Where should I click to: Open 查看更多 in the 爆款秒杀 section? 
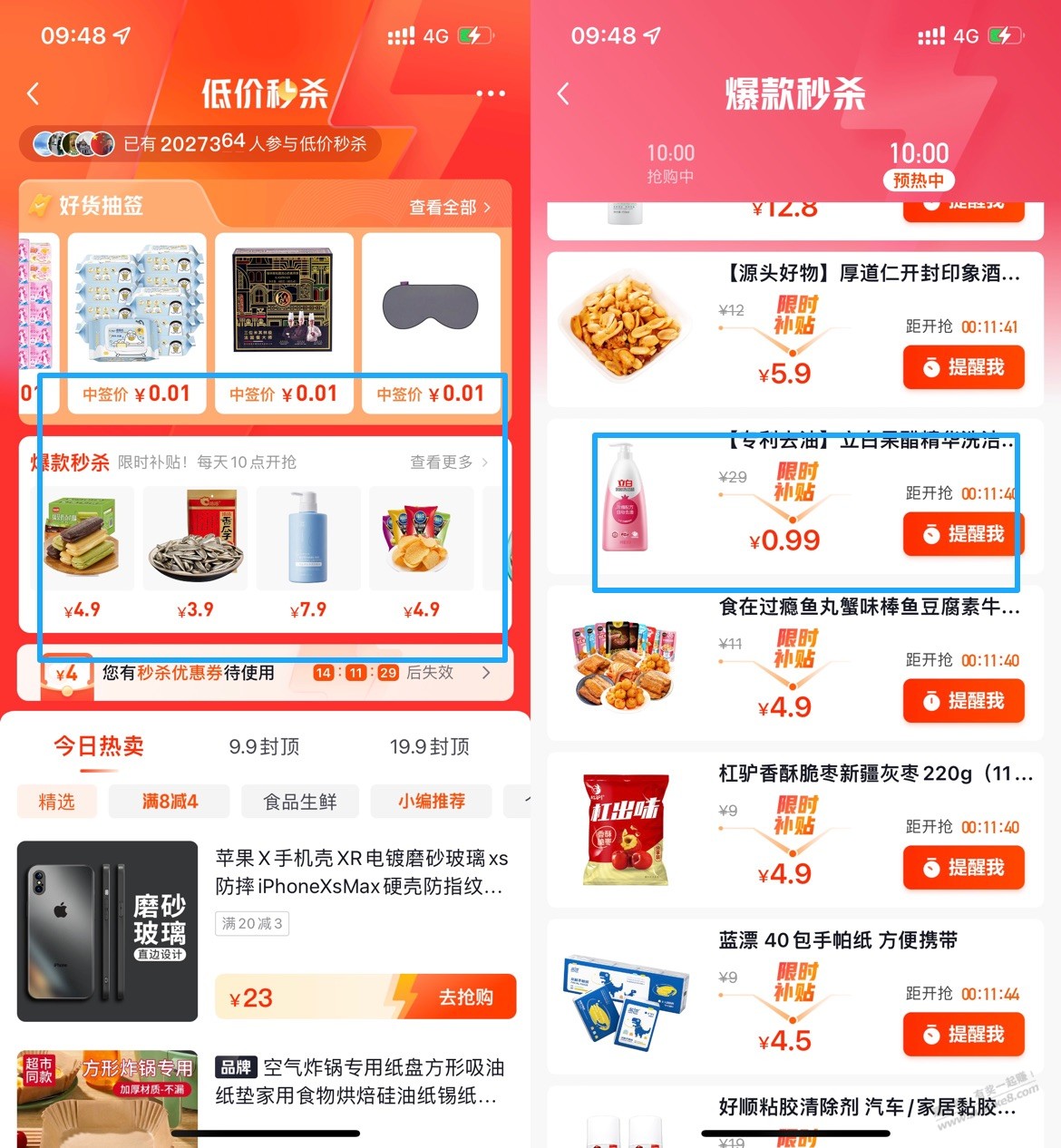pyautogui.click(x=449, y=462)
